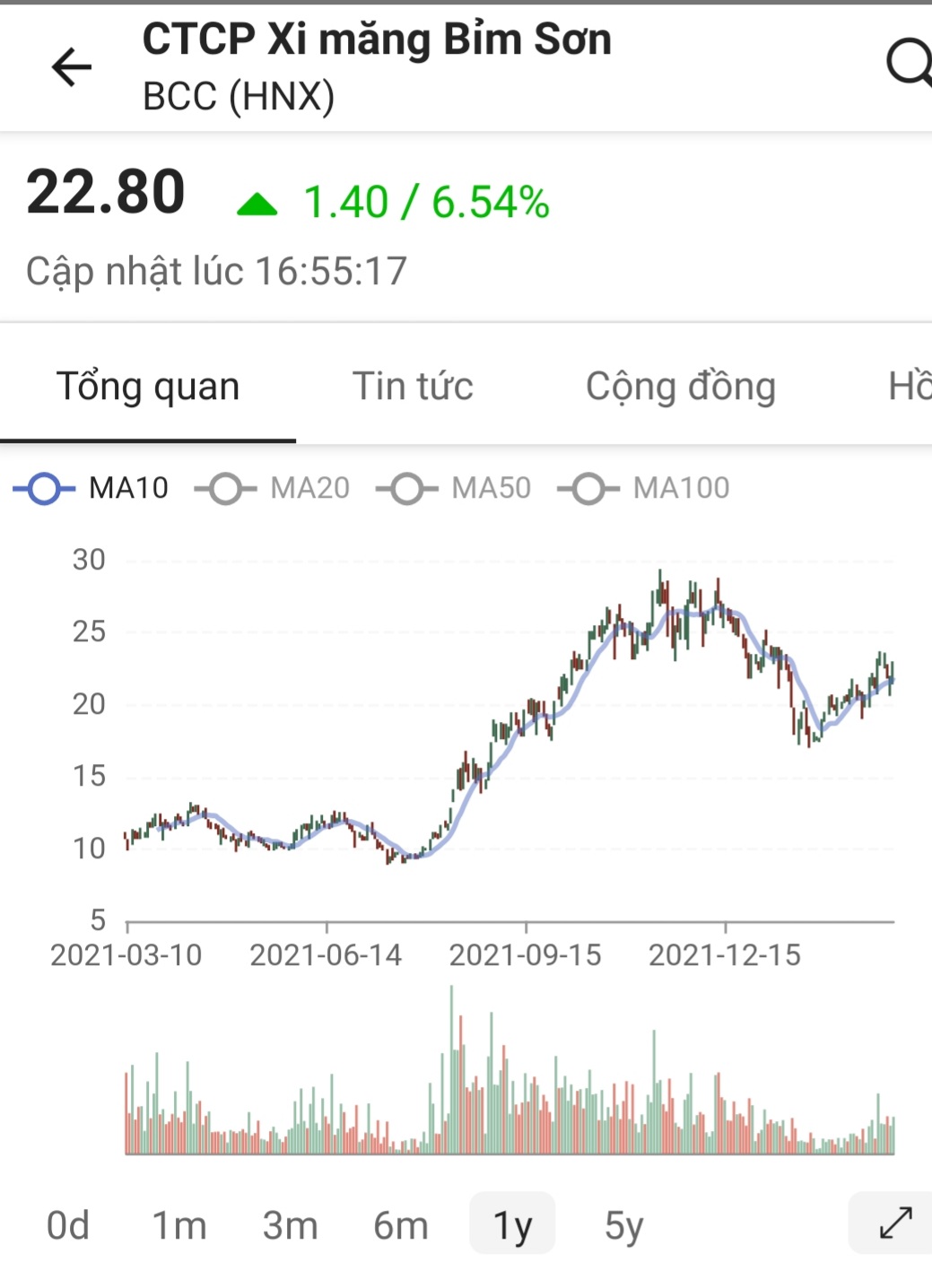Switch to the Tin tức tab
The width and height of the screenshot is (932, 1288).
(413, 387)
